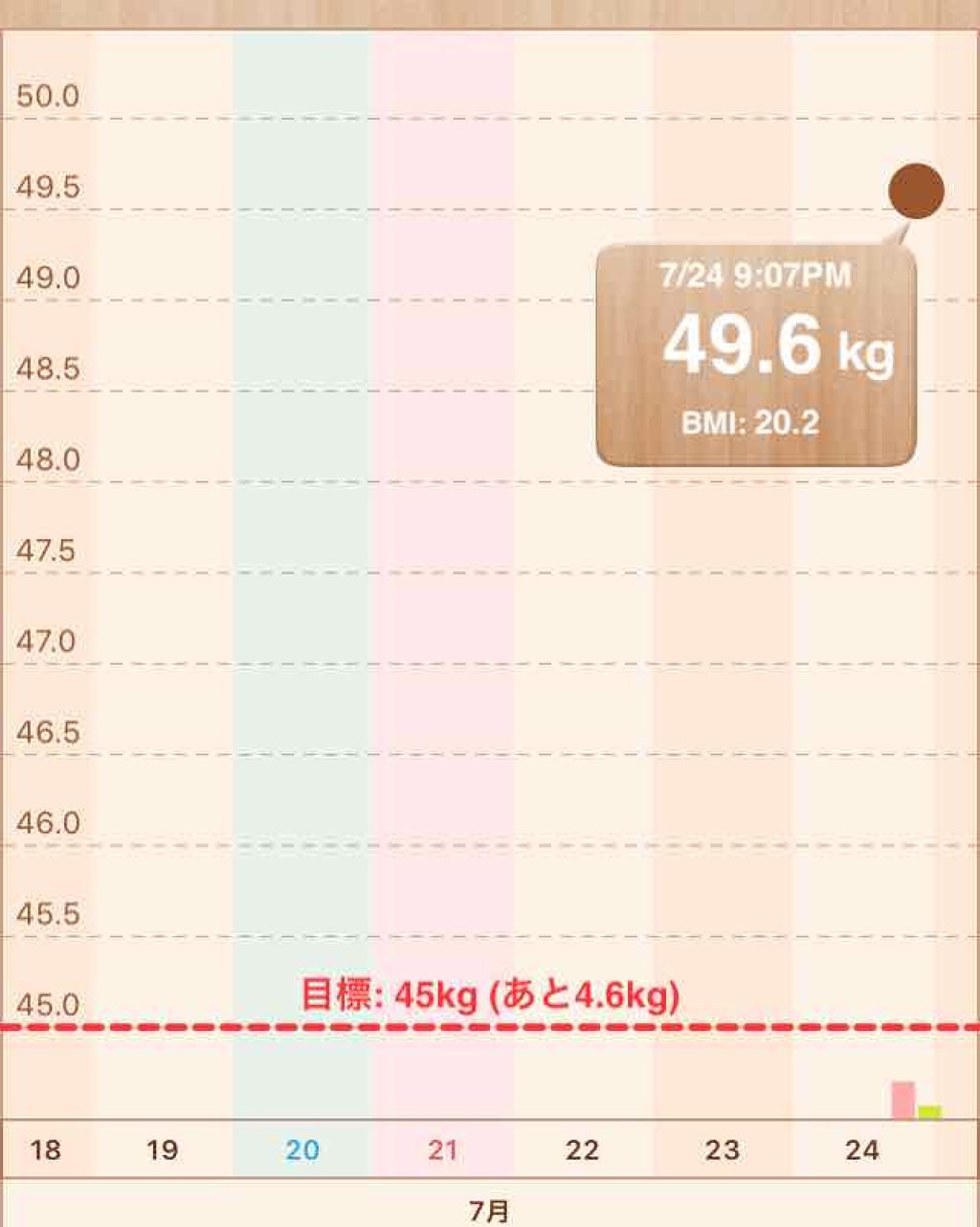Select the 23 date label
This screenshot has height=1227, width=980.
[x=721, y=1152]
